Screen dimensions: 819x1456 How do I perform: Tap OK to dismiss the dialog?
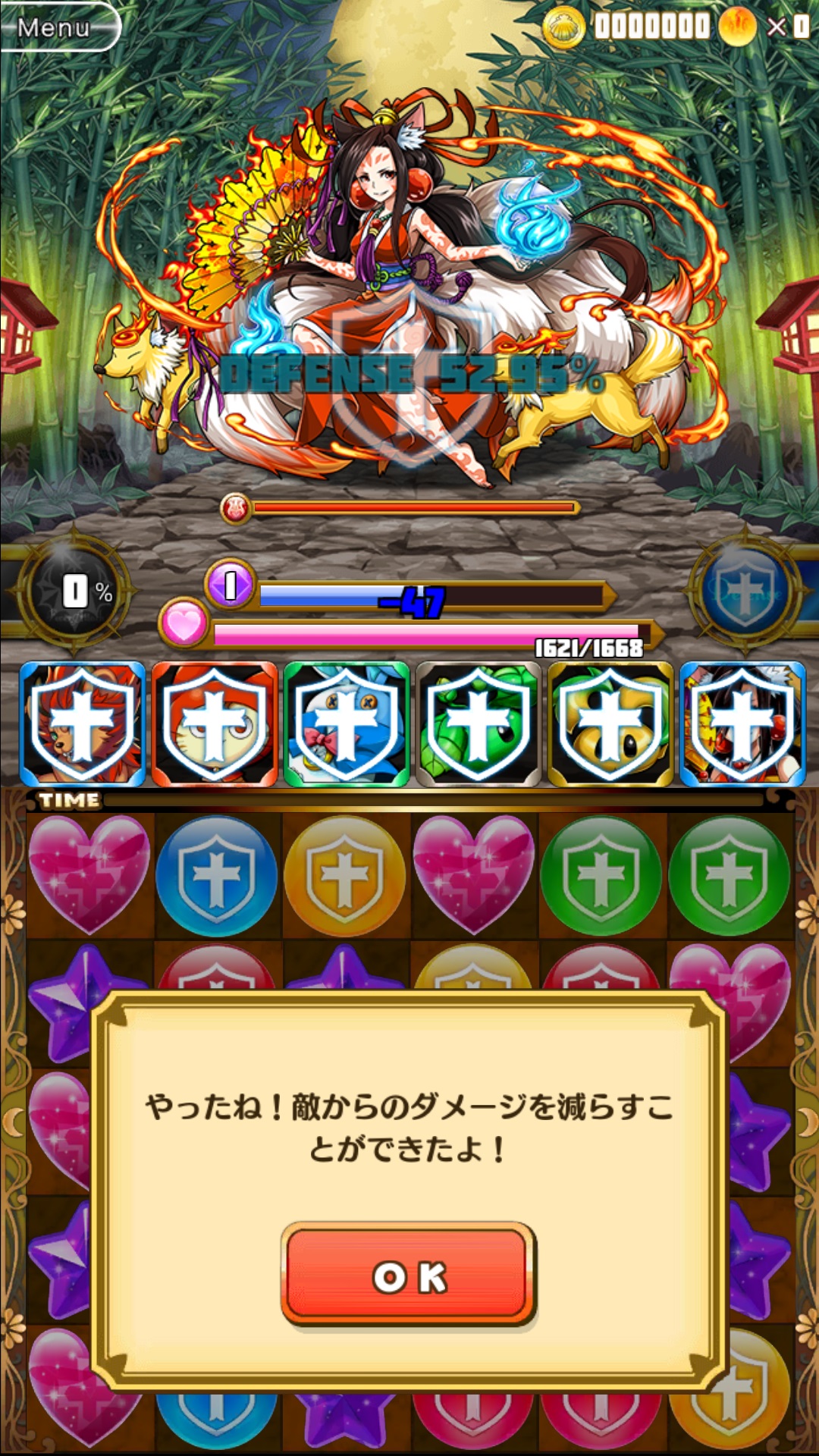409,1276
